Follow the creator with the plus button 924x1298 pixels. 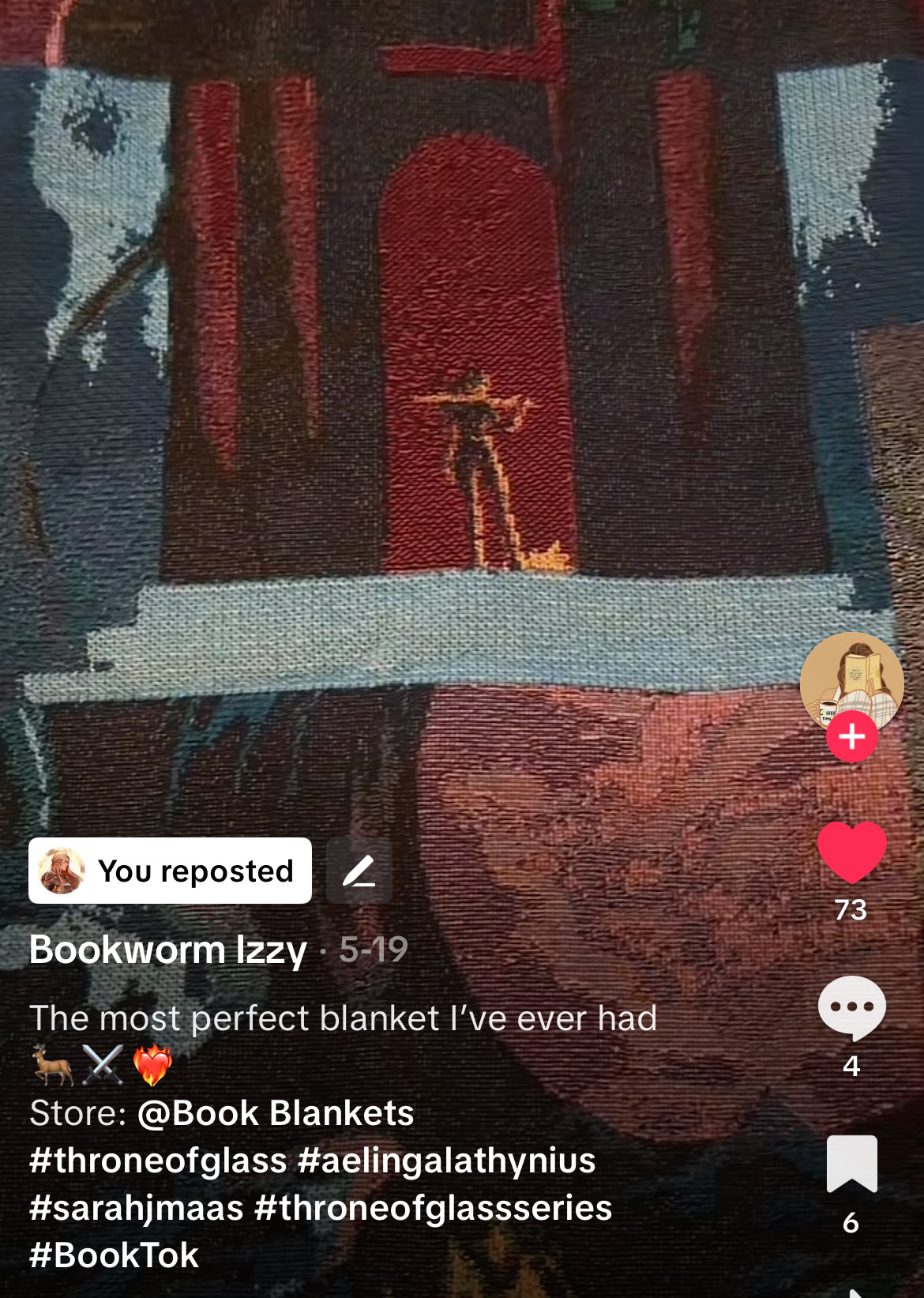pos(851,736)
